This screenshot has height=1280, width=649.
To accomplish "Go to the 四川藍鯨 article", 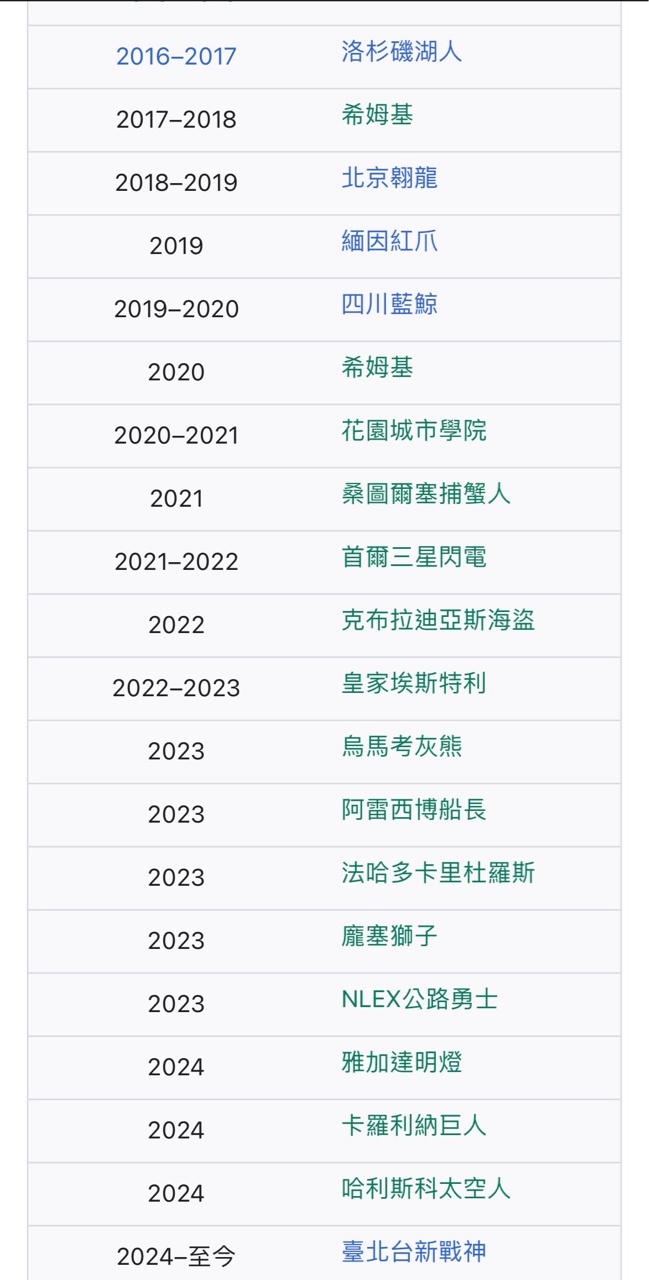I will (389, 304).
